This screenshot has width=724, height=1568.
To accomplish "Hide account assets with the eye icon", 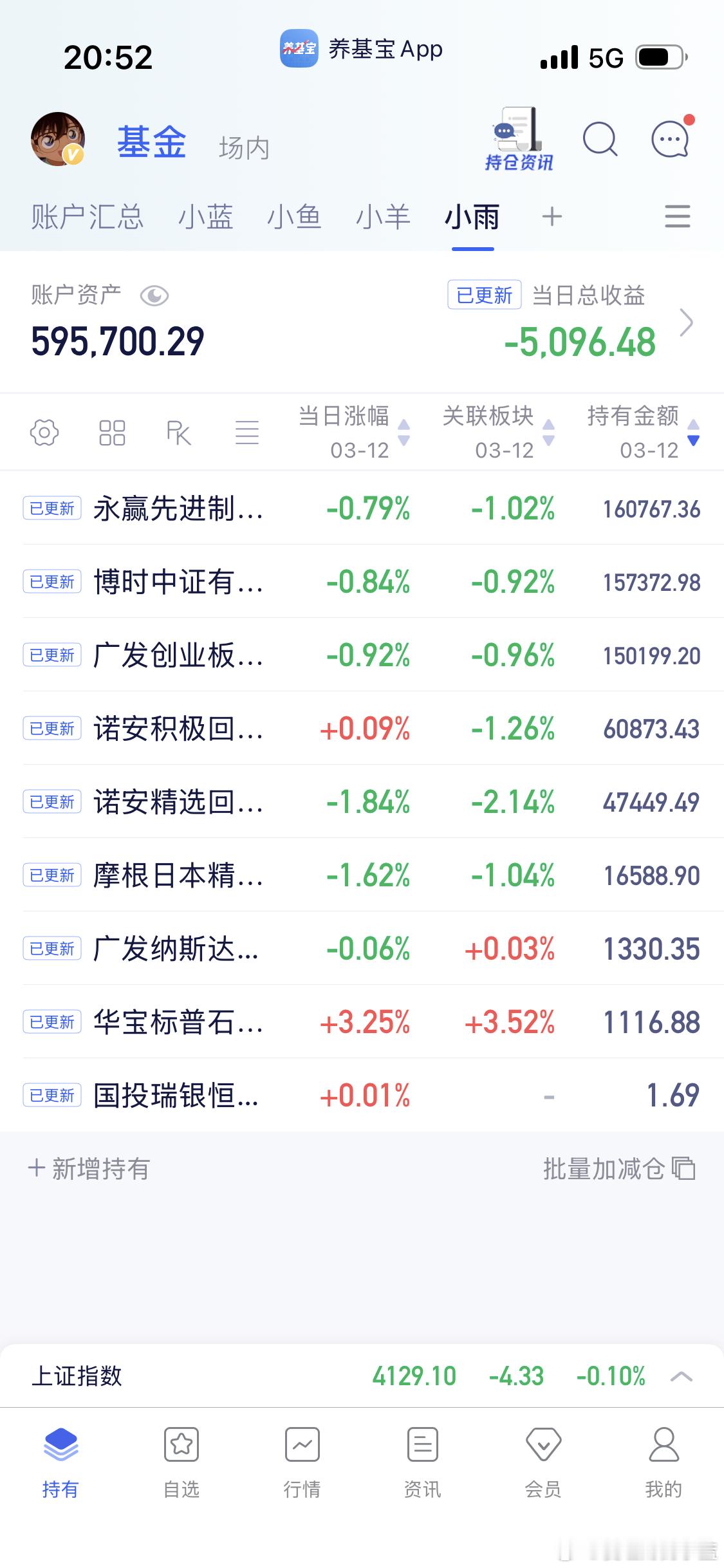I will tap(154, 296).
